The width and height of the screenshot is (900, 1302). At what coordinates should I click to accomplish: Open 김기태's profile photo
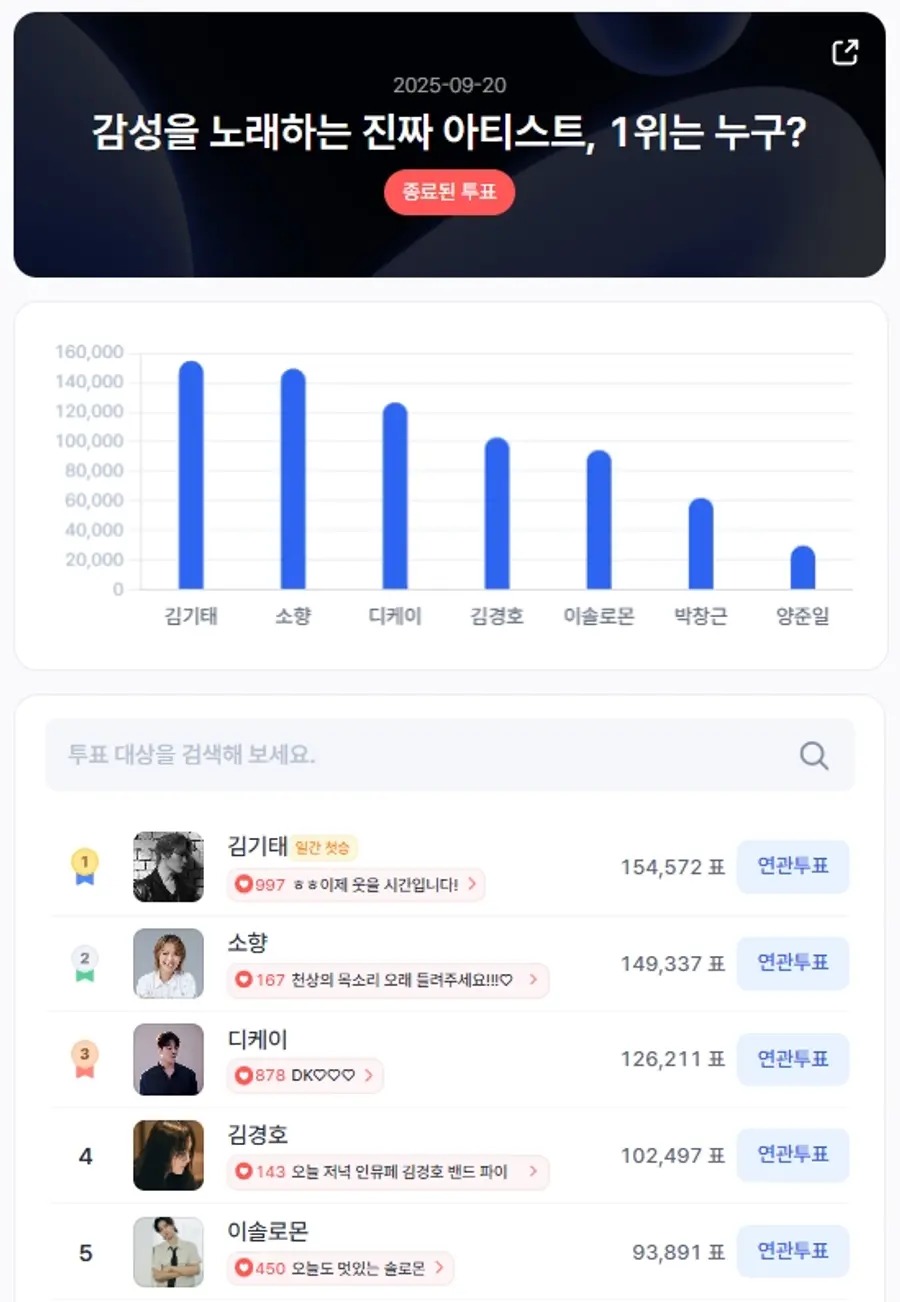tap(168, 867)
